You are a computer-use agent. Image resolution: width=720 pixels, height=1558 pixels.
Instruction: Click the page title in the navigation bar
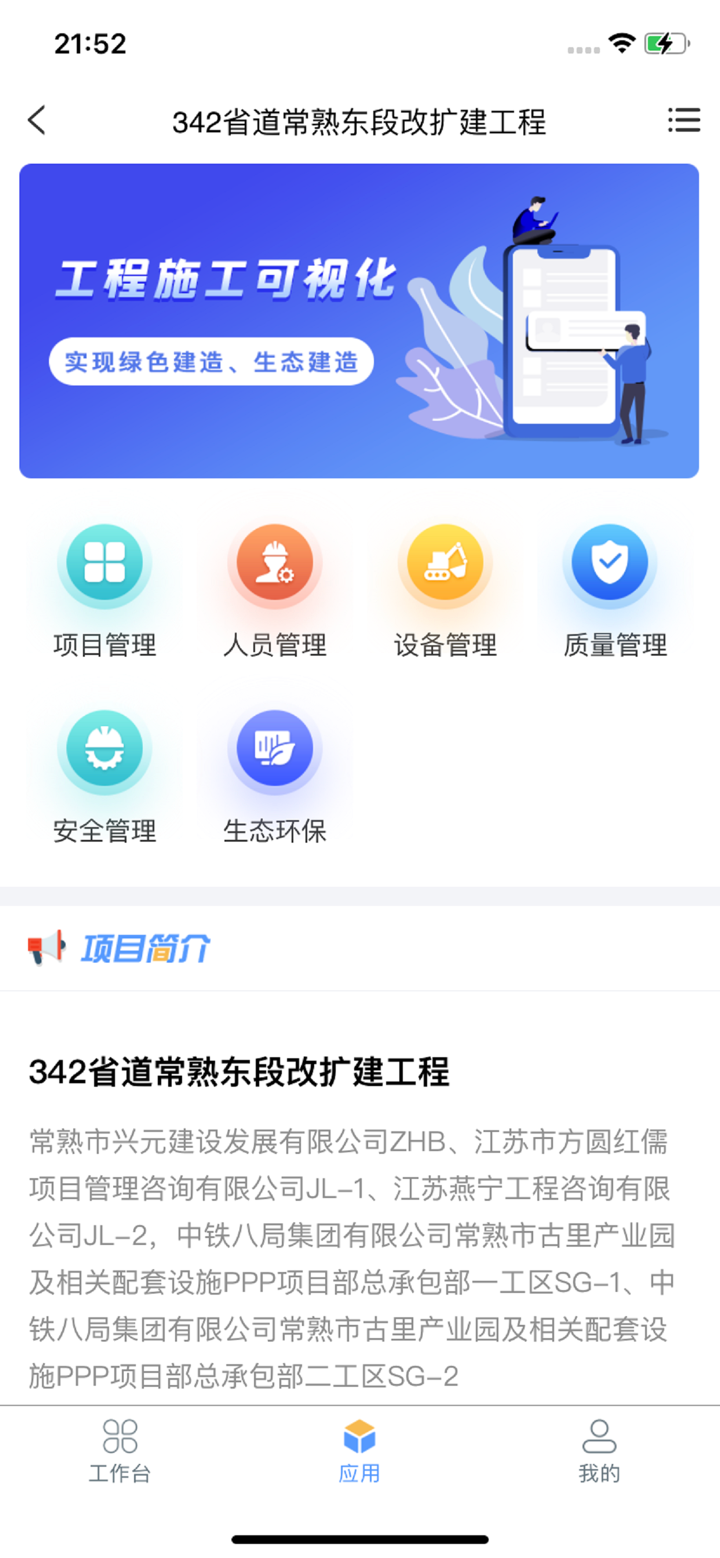click(x=360, y=120)
